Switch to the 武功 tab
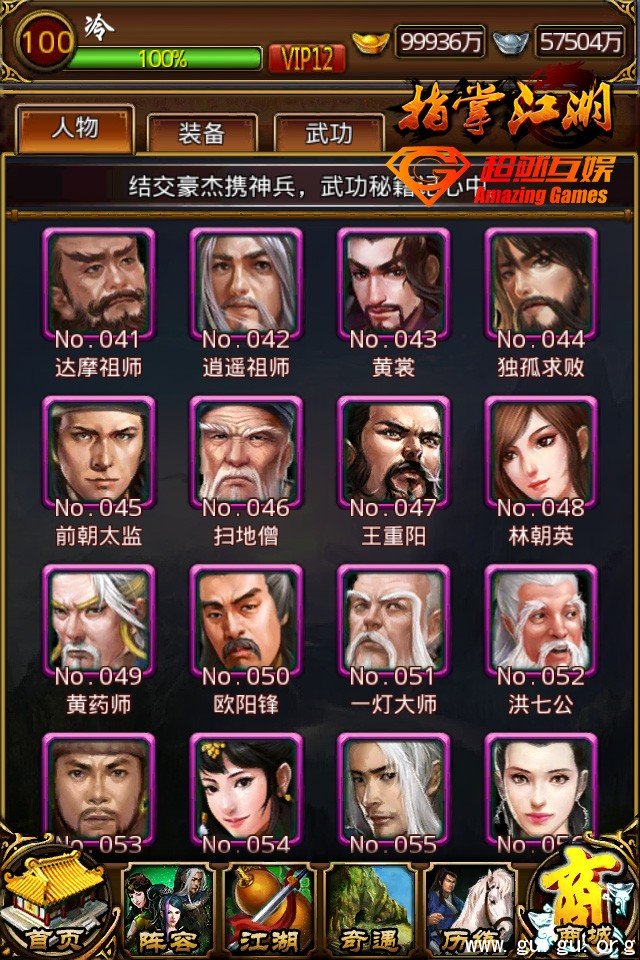The width and height of the screenshot is (640, 960). point(329,133)
